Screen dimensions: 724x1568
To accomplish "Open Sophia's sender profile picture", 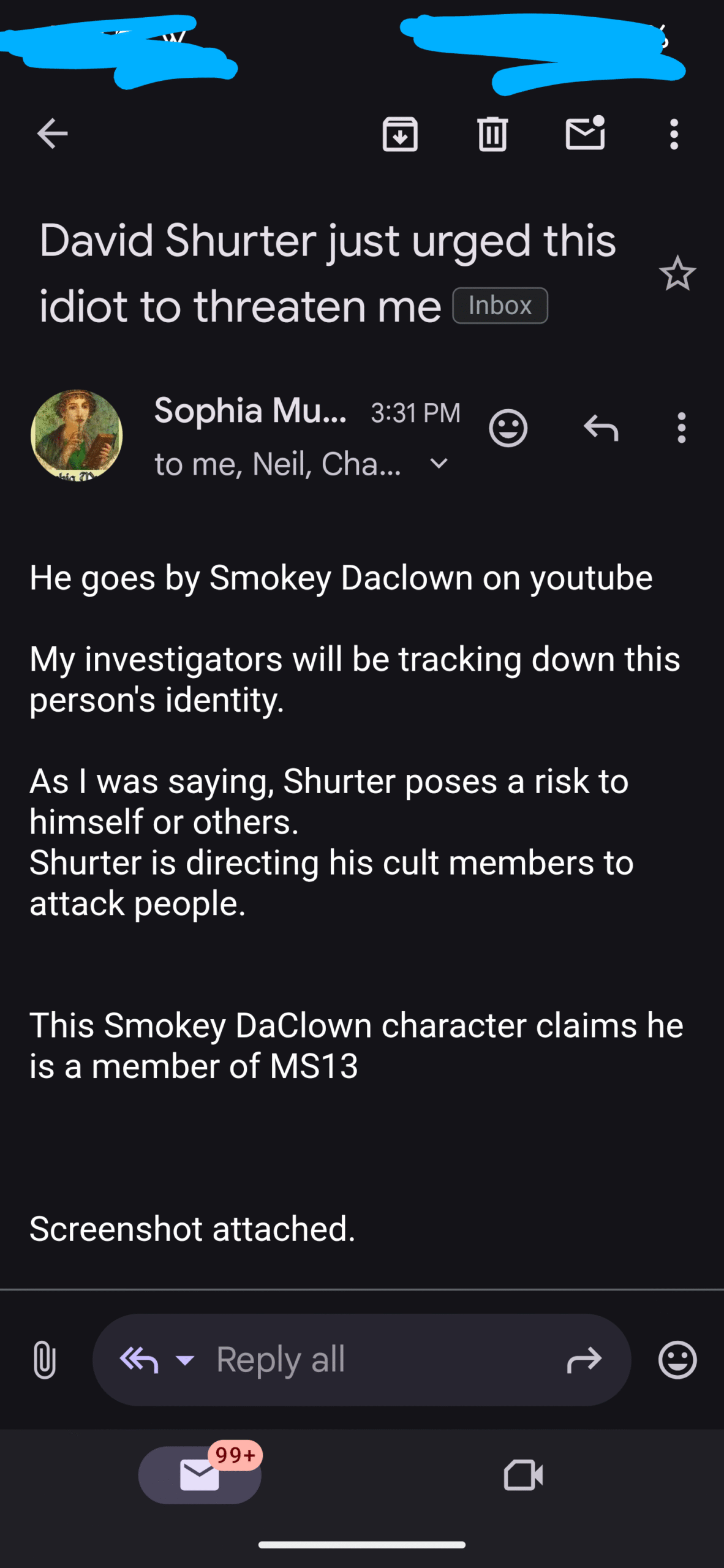I will pyautogui.click(x=77, y=435).
